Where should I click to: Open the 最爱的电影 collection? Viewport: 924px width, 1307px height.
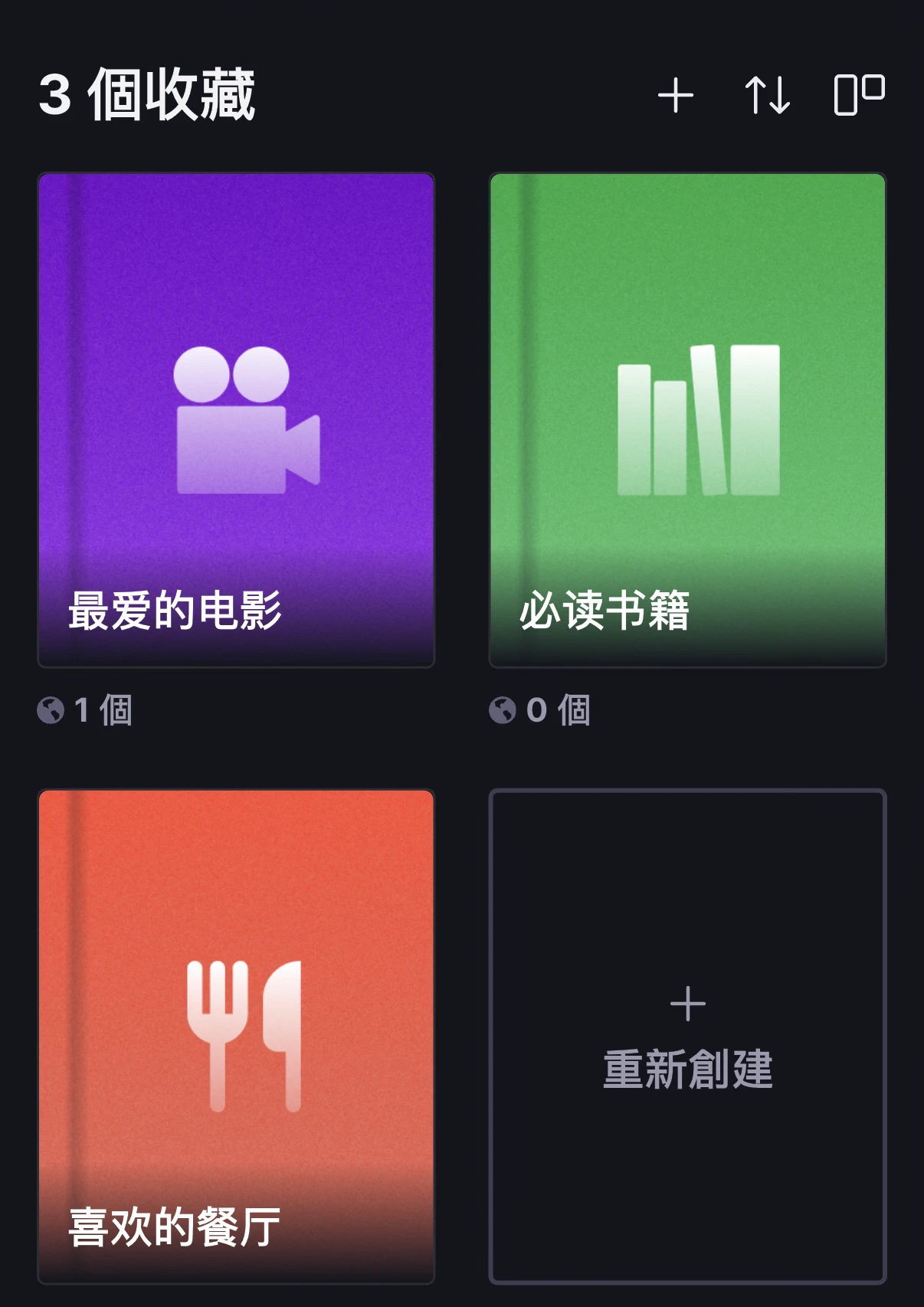(236, 420)
